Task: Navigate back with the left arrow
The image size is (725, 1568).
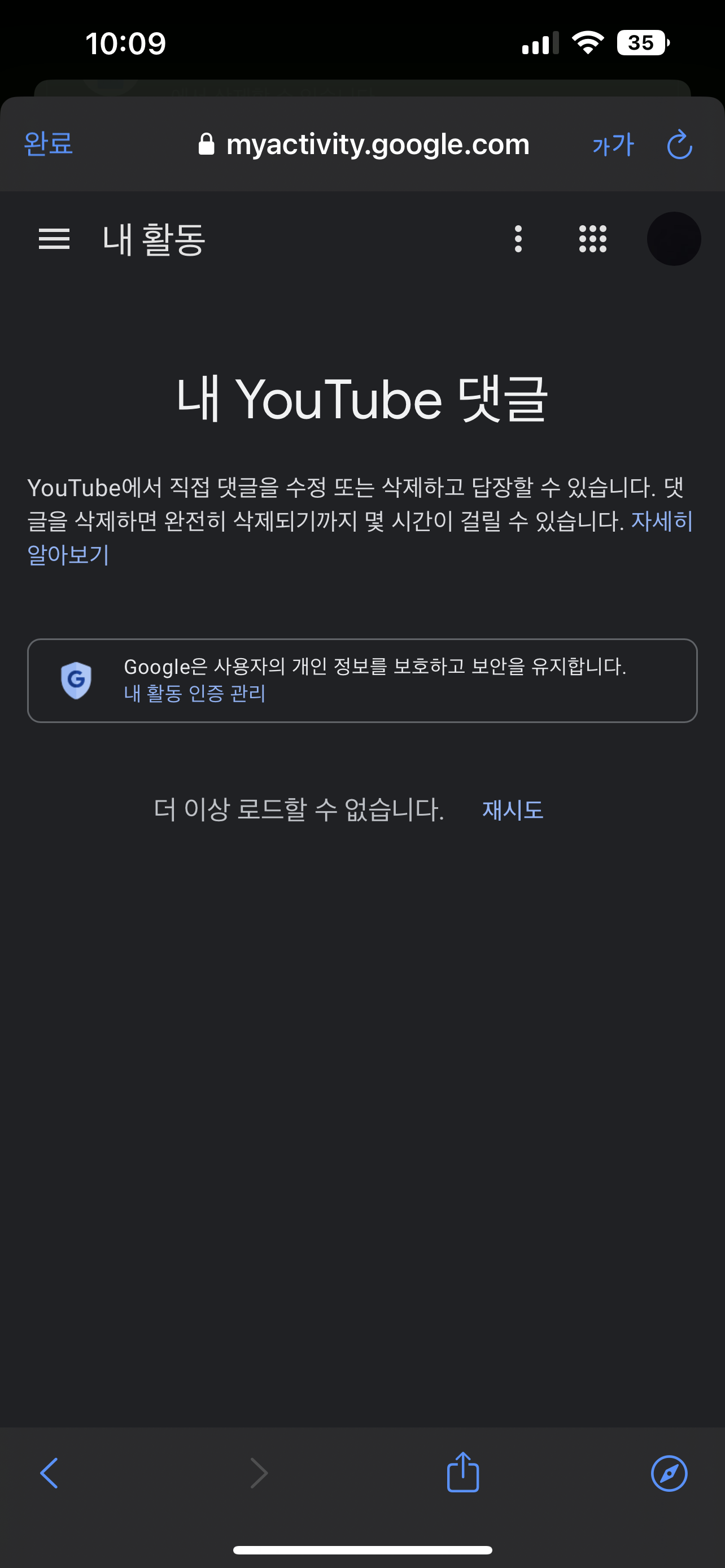Action: point(49,1473)
